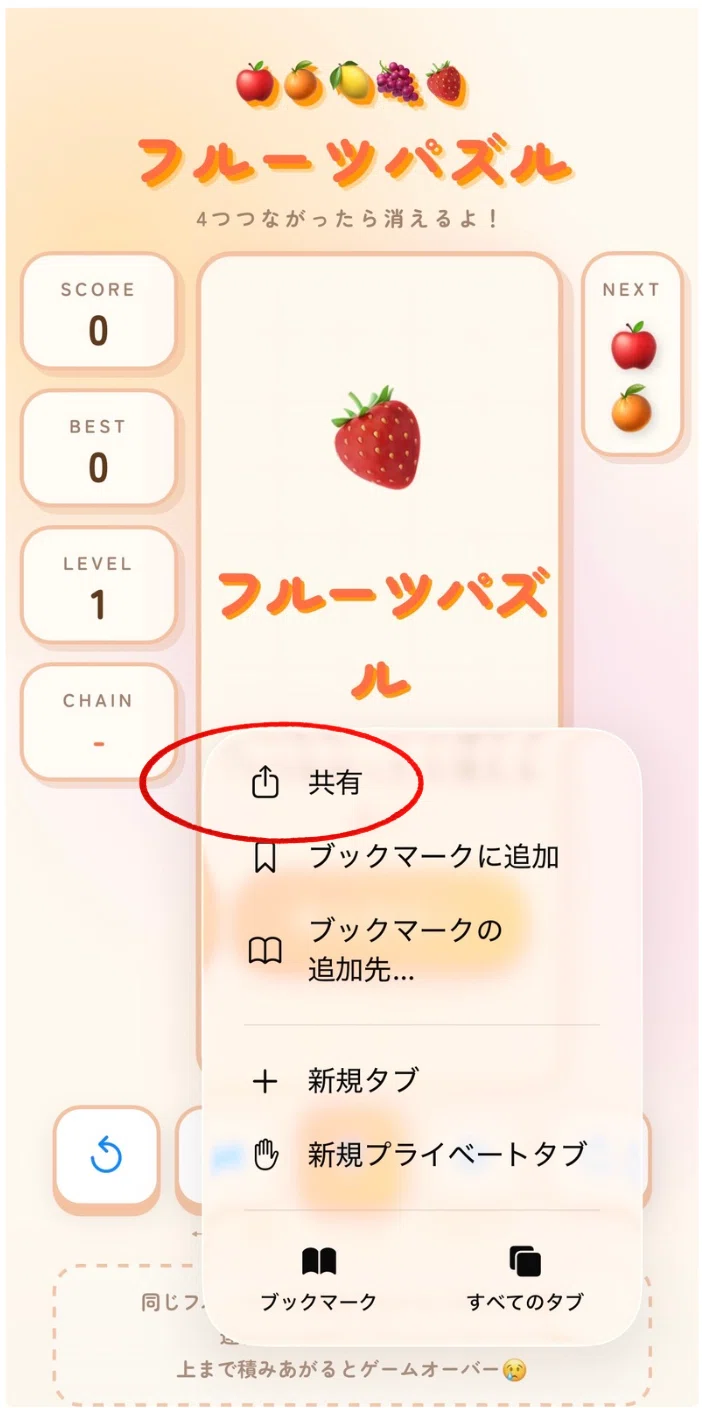Select 共有 to share the page
Image resolution: width=702 pixels, height=1408 pixels.
pyautogui.click(x=421, y=783)
